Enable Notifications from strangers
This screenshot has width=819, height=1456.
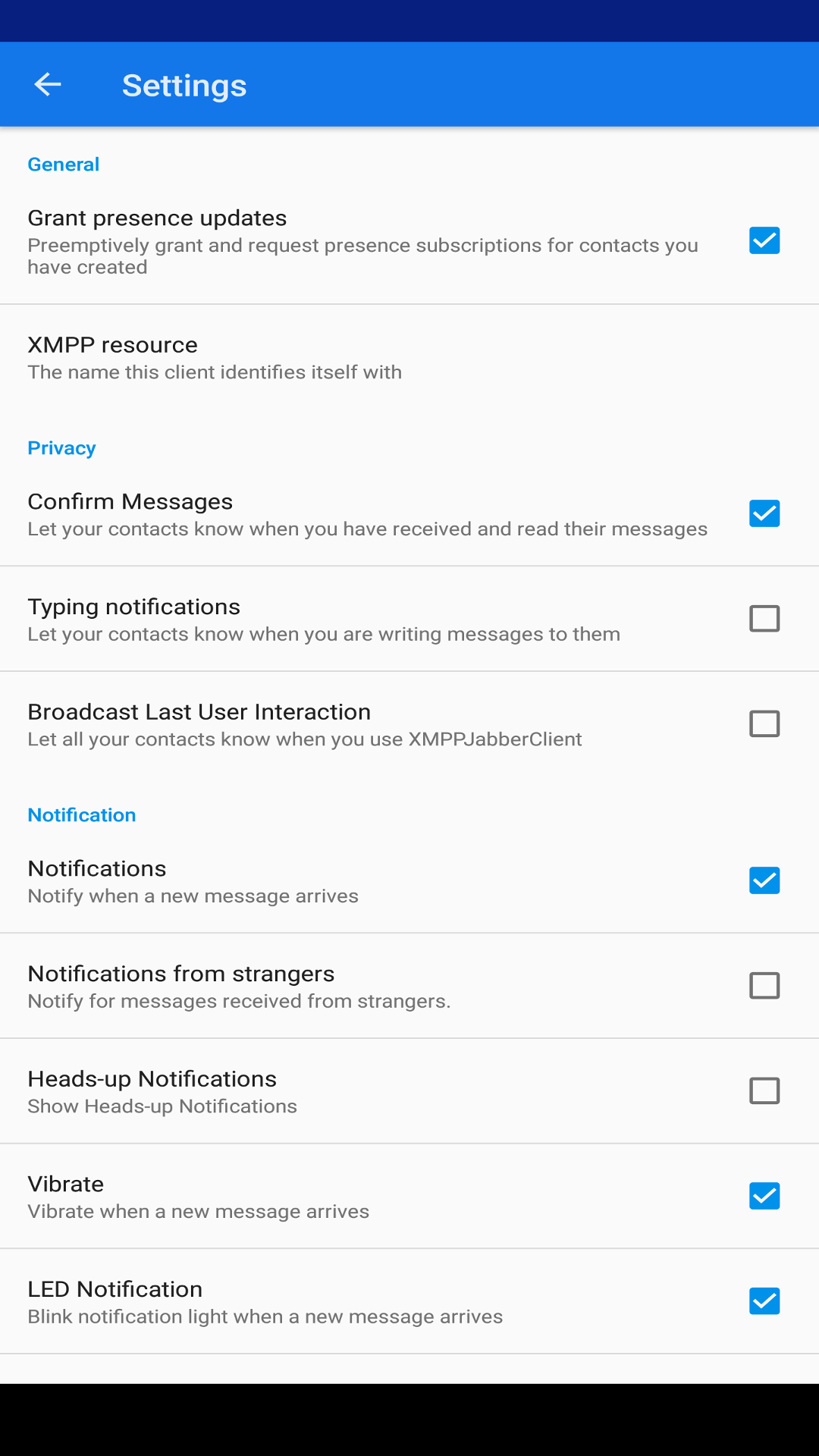pos(764,985)
